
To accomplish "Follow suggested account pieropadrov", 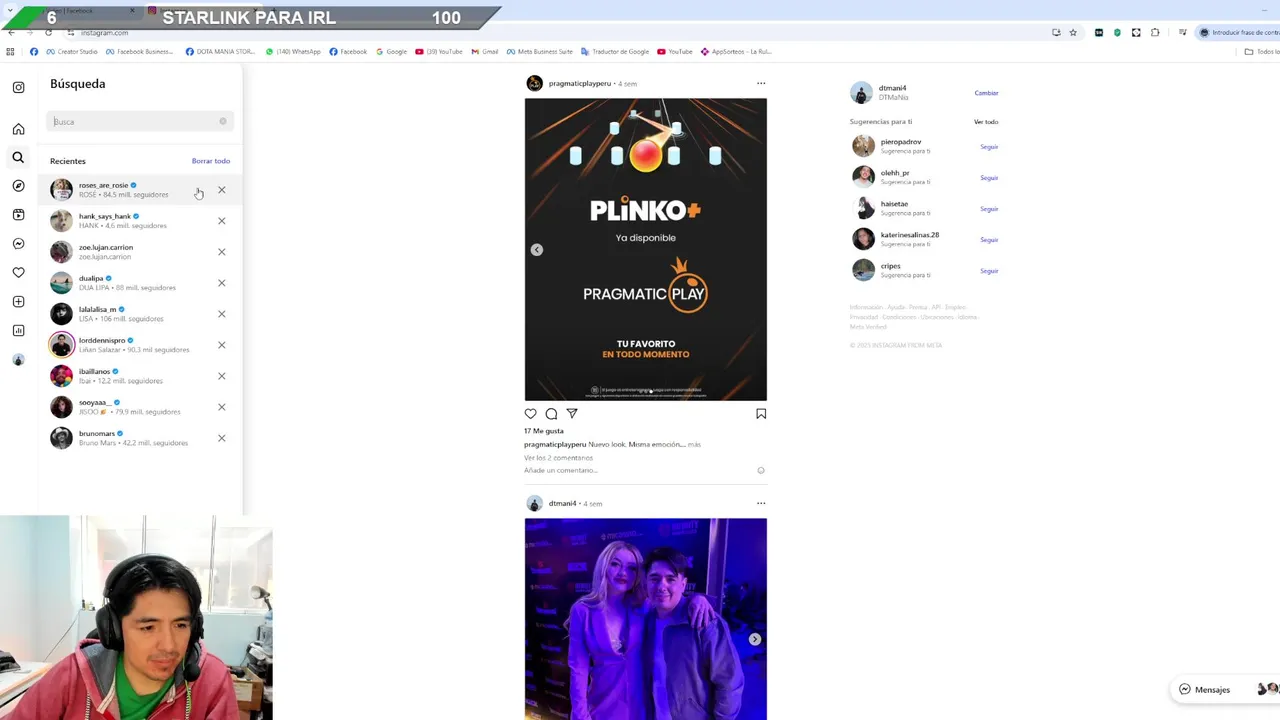I will point(989,147).
